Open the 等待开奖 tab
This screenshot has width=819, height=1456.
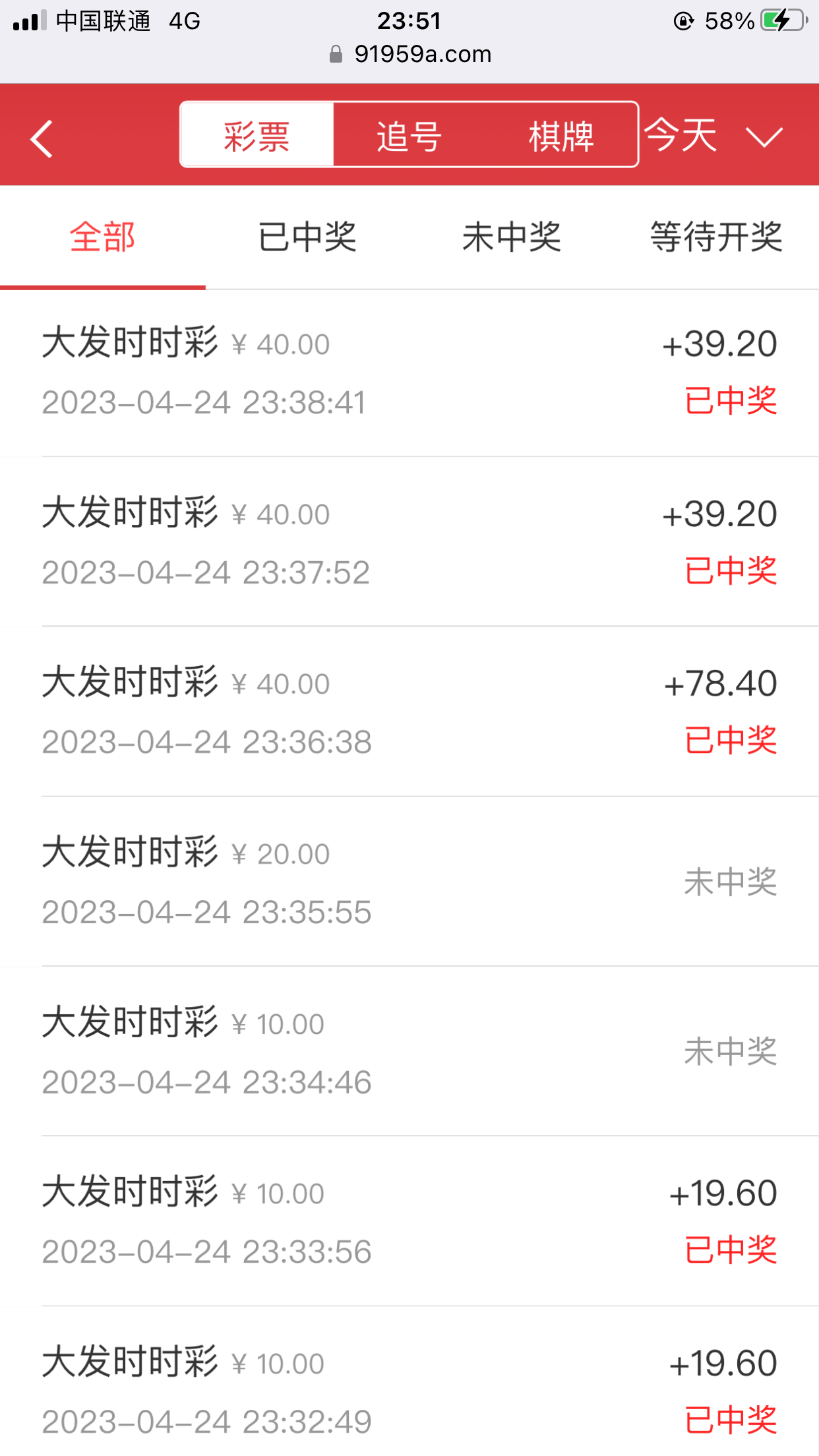[716, 237]
